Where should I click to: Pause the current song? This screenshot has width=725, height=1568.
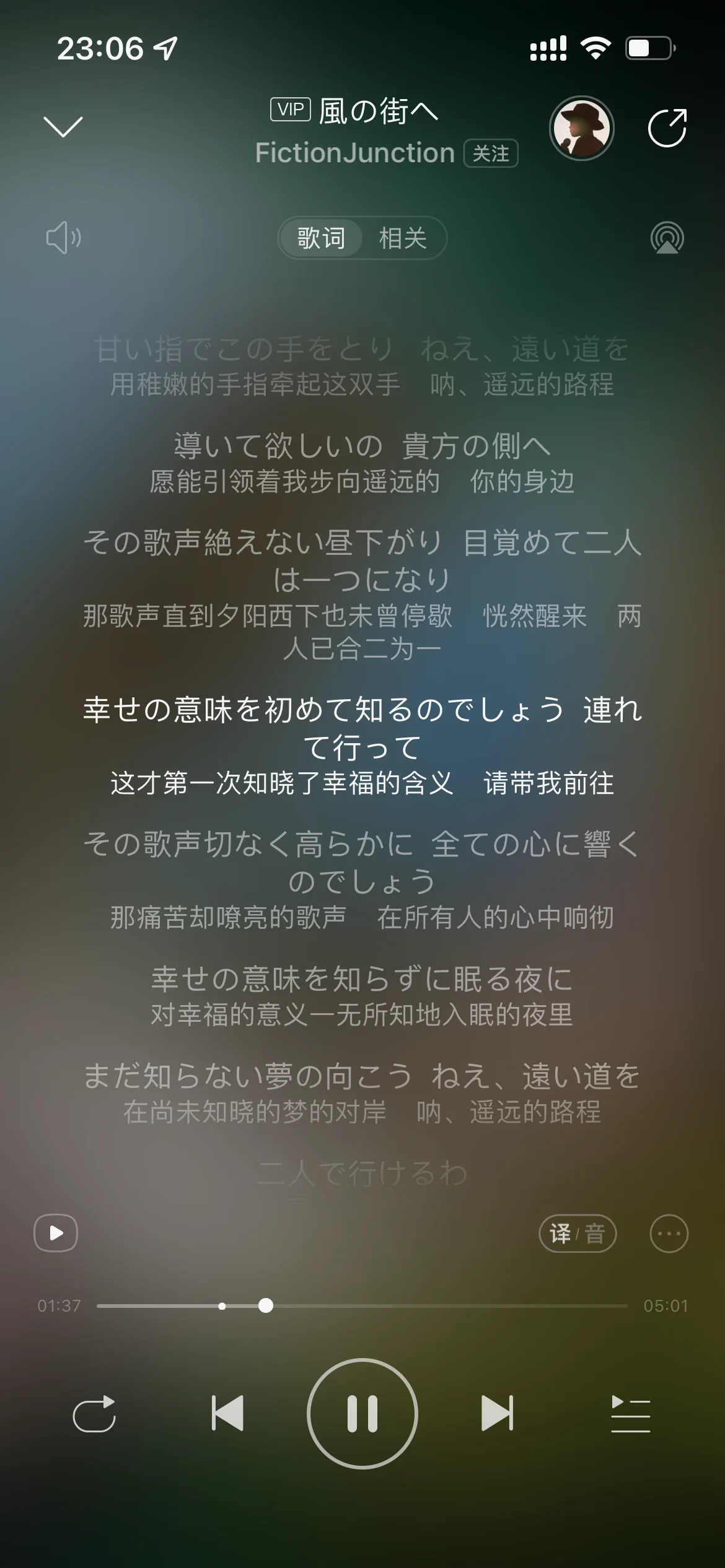362,1414
